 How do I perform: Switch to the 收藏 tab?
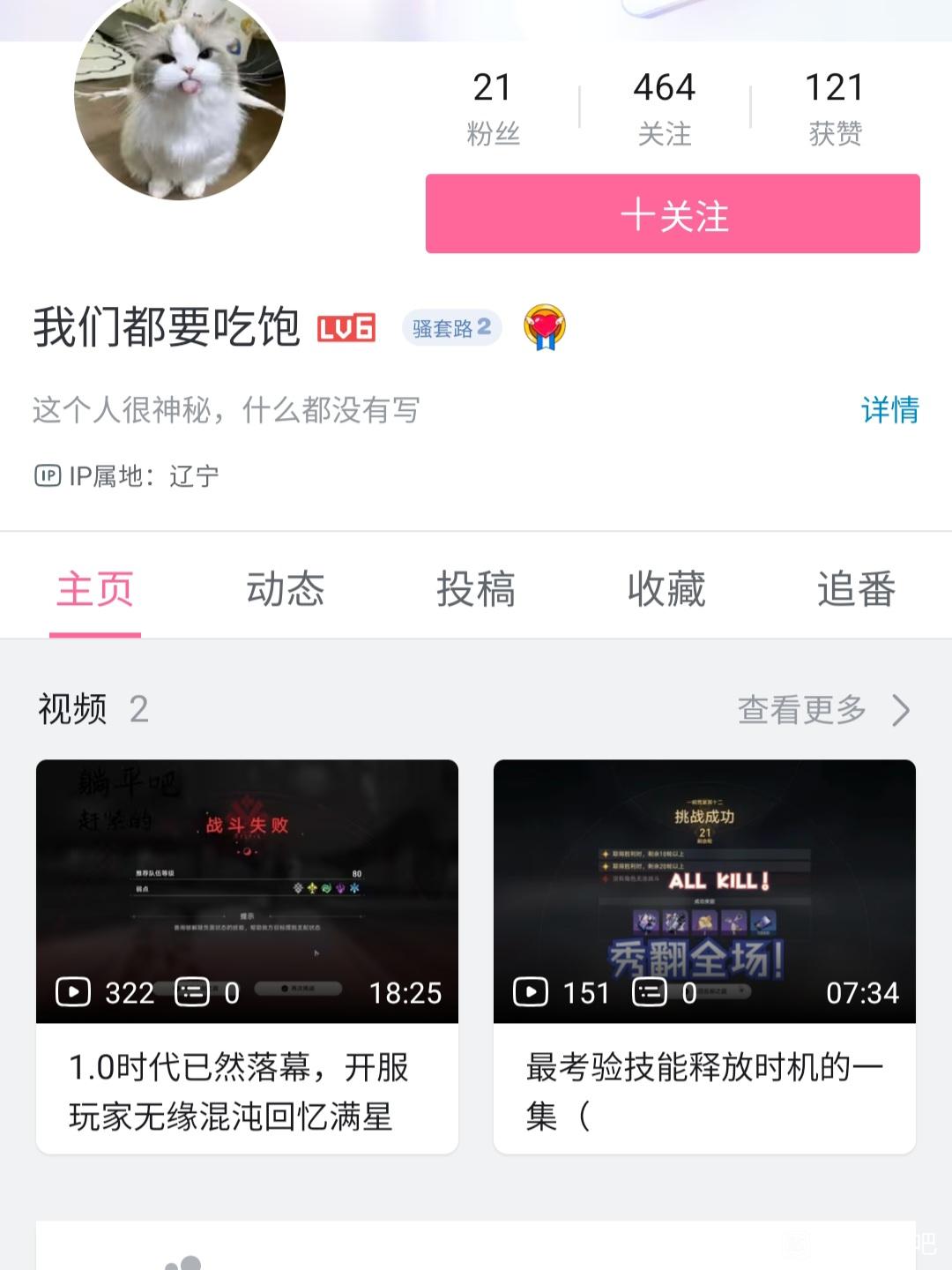[666, 589]
